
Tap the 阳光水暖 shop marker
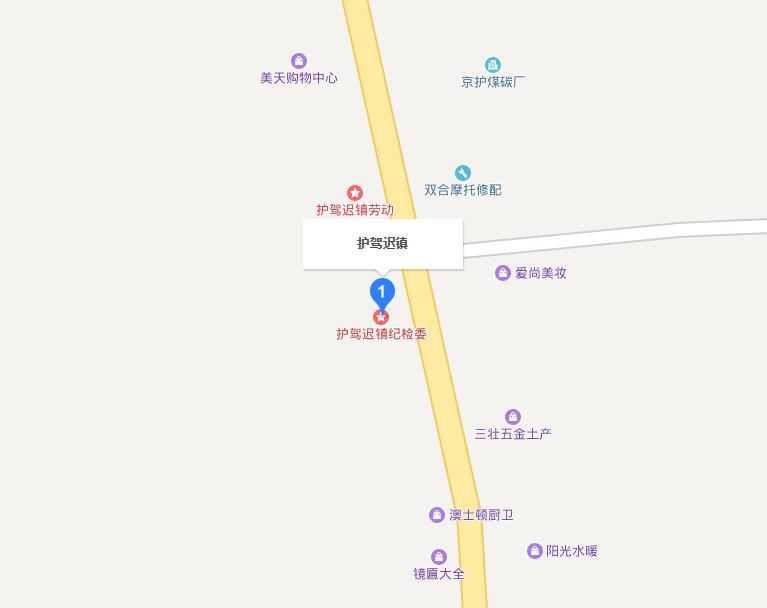(535, 551)
